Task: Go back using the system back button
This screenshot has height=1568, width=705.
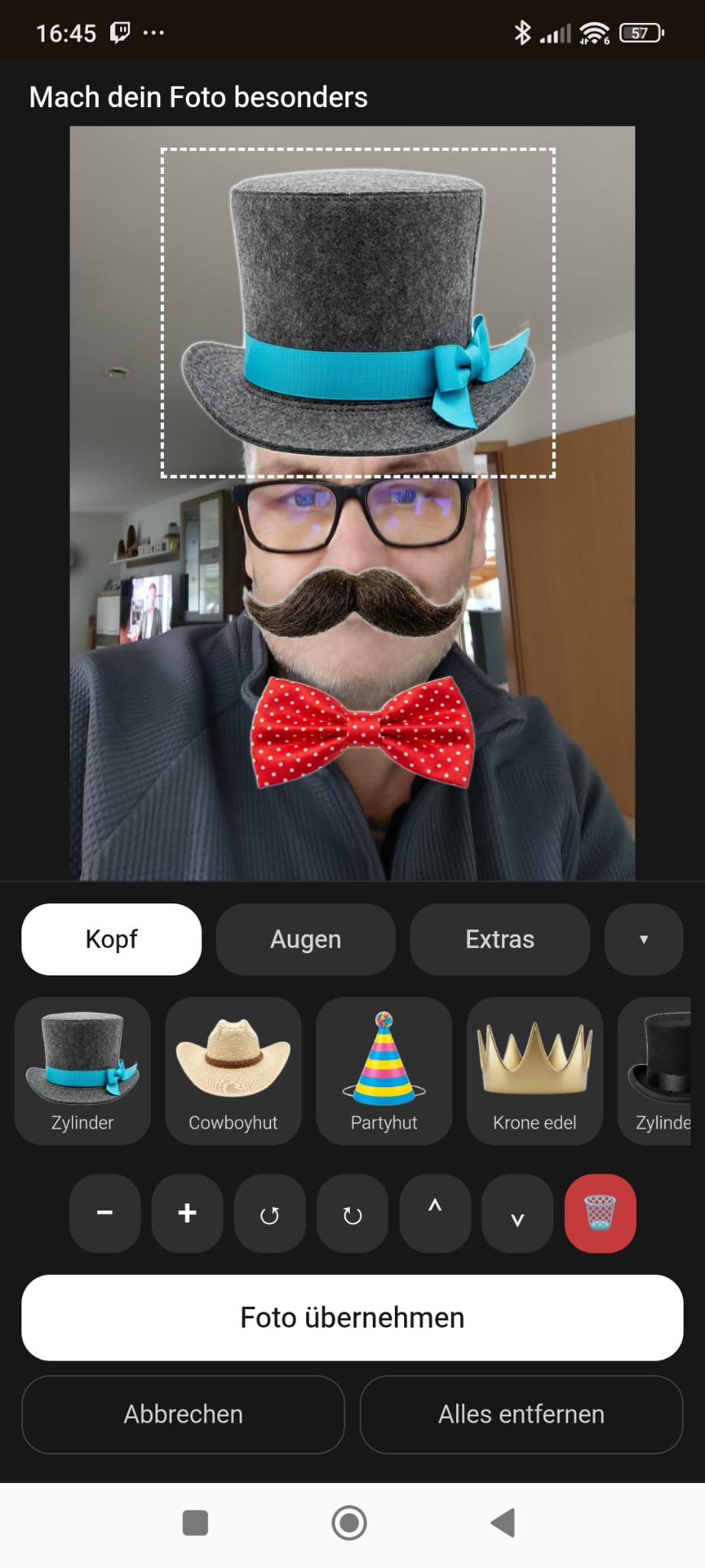Action: [503, 1522]
